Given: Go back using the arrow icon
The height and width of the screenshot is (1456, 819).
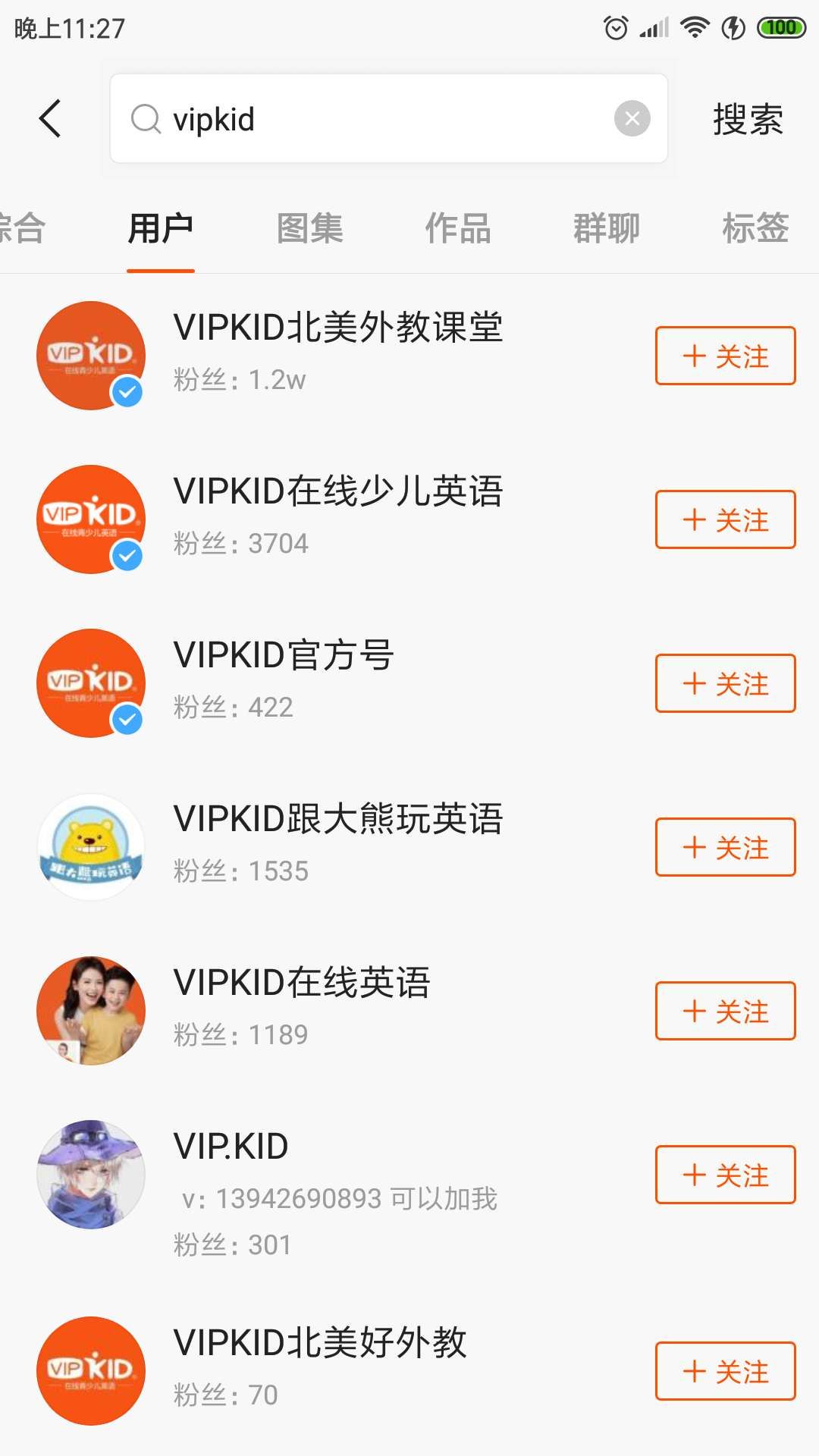Looking at the screenshot, I should tap(50, 119).
